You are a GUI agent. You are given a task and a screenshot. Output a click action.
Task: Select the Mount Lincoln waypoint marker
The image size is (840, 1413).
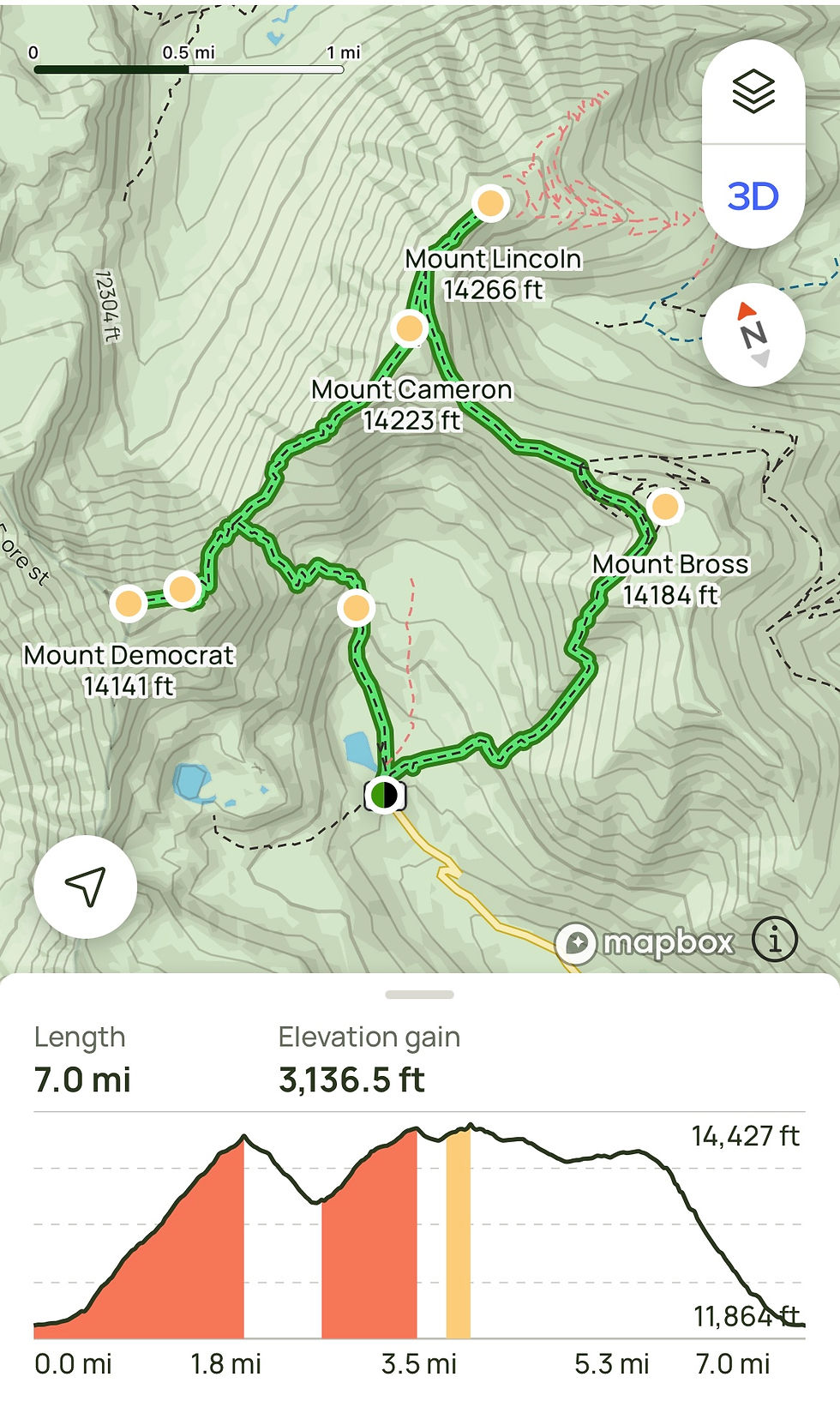[x=490, y=204]
